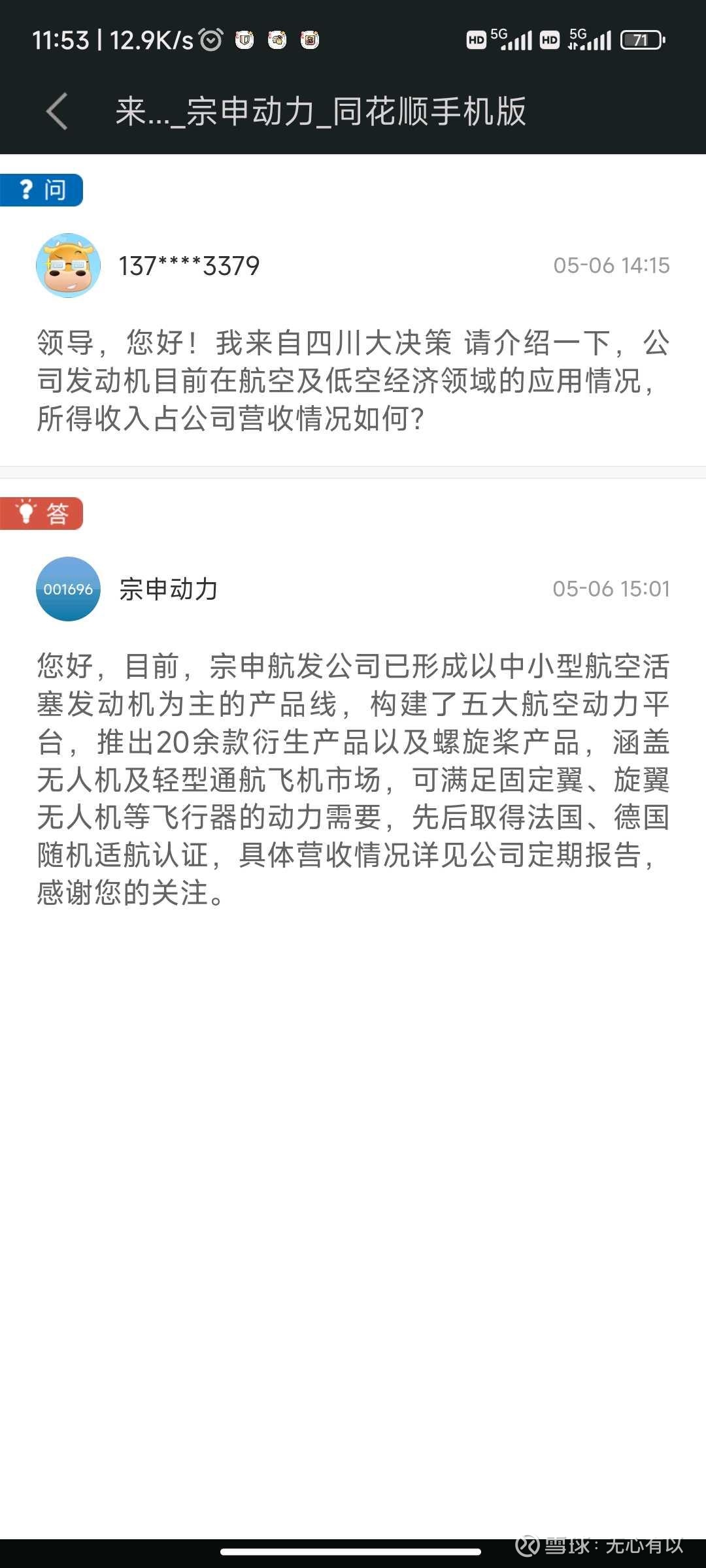Screen dimensions: 706x1568
Task: Tap the blue 001696 company avatar
Action: pos(68,589)
